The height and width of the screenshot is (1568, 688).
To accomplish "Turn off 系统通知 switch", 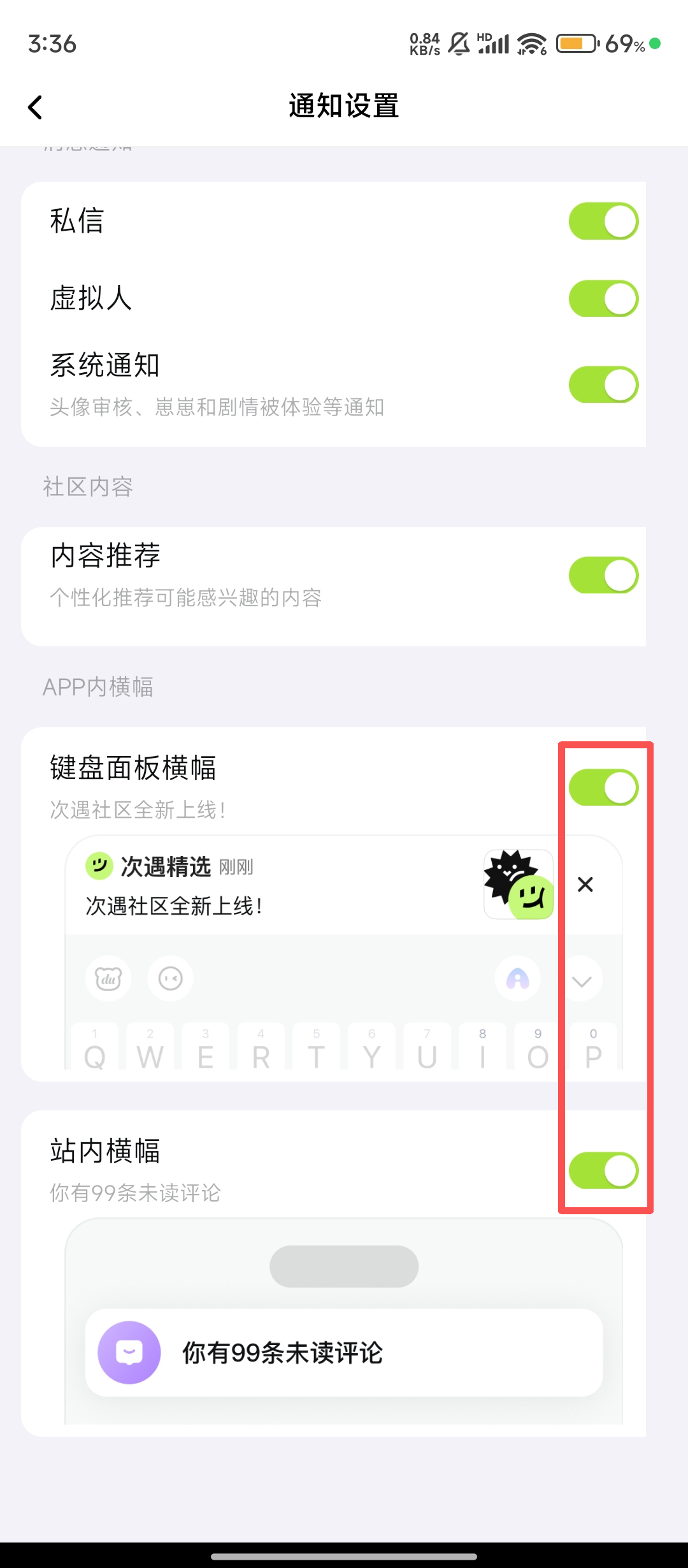I will [603, 384].
